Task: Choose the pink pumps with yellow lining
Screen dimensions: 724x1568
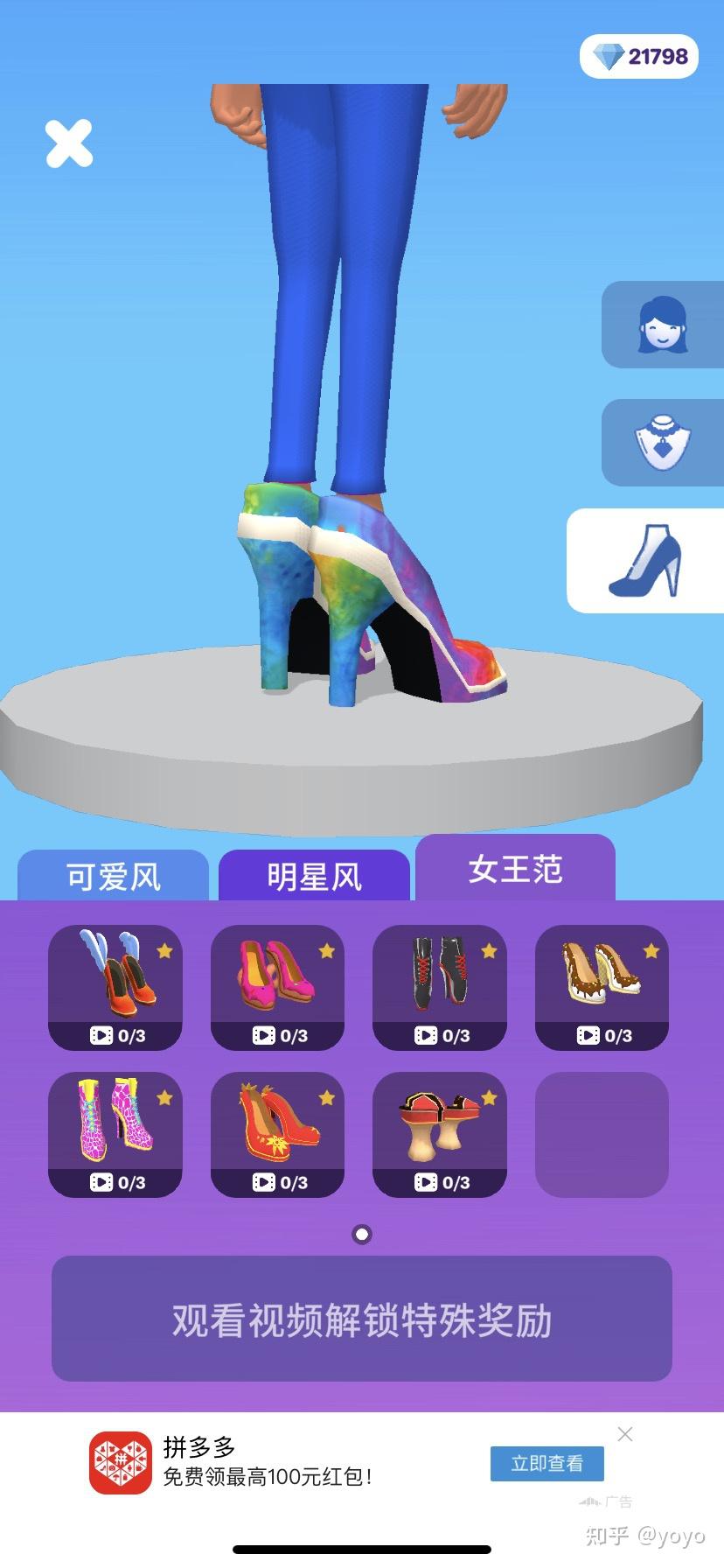Action: click(277, 986)
